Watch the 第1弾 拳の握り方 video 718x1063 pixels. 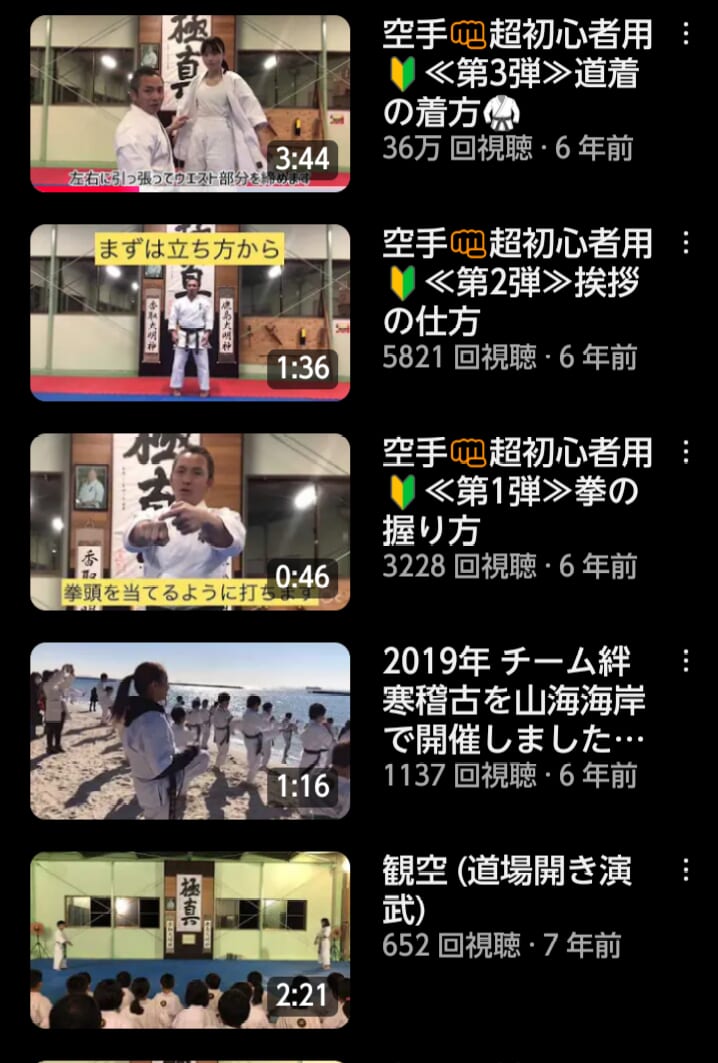click(190, 521)
